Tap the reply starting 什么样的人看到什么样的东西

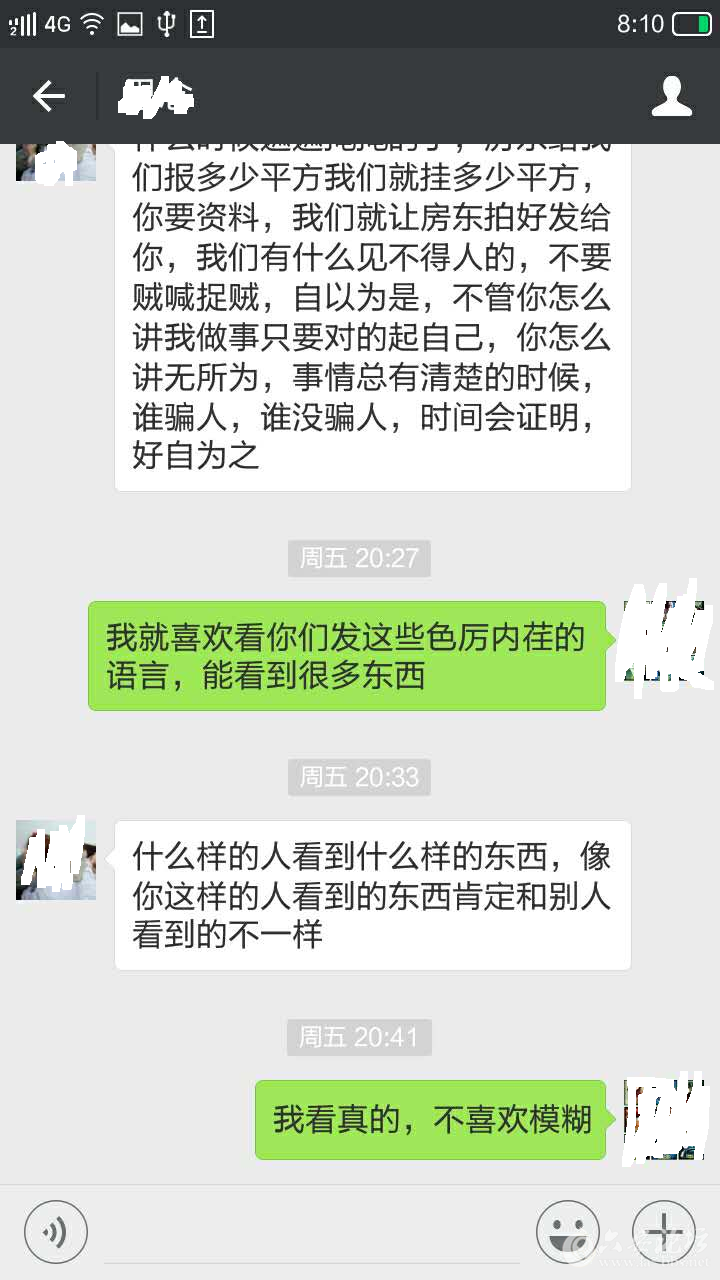[x=372, y=896]
